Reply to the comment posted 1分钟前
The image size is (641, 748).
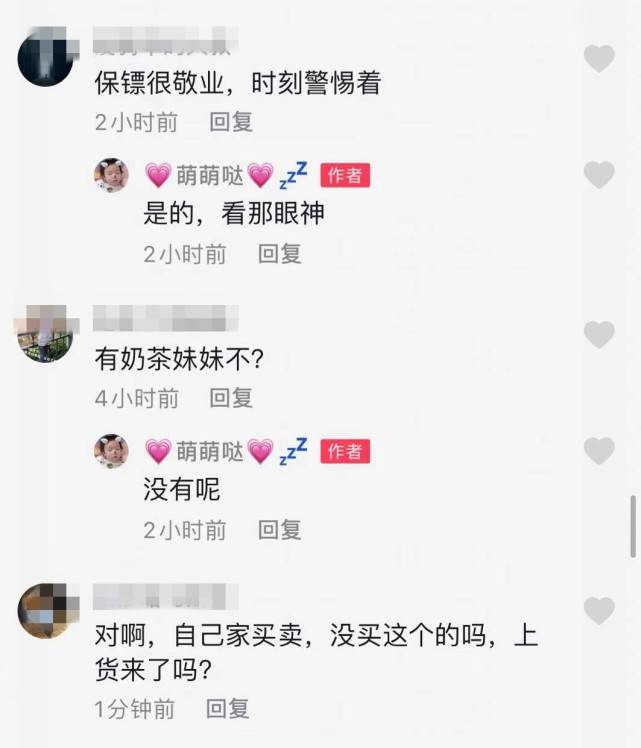tap(227, 709)
